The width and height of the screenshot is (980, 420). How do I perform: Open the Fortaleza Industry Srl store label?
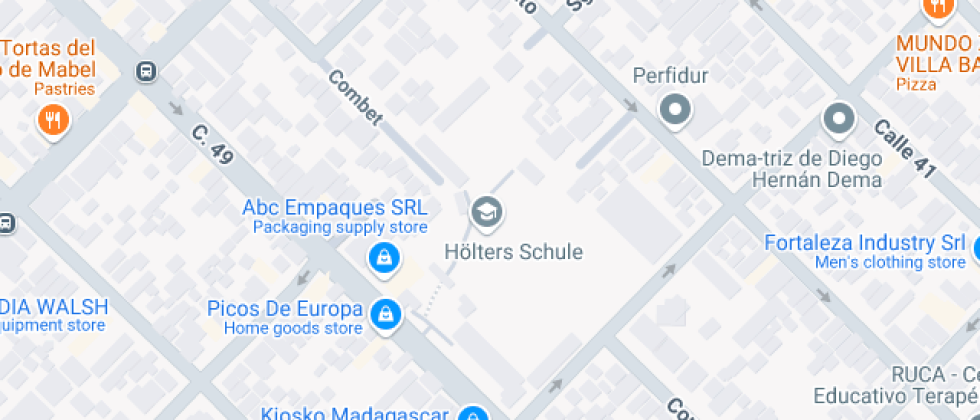(864, 243)
